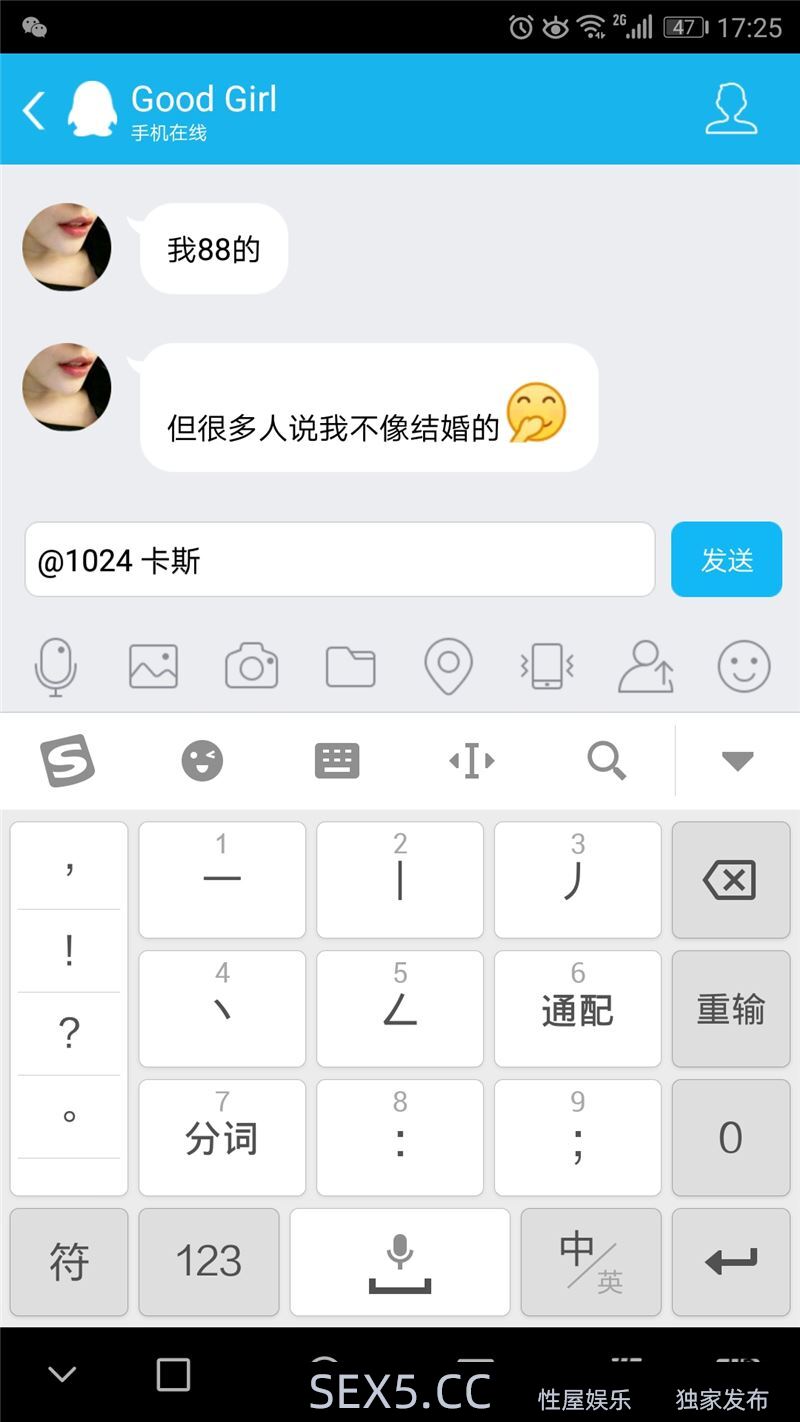Open Good Girl's avatar on first message

(67, 247)
